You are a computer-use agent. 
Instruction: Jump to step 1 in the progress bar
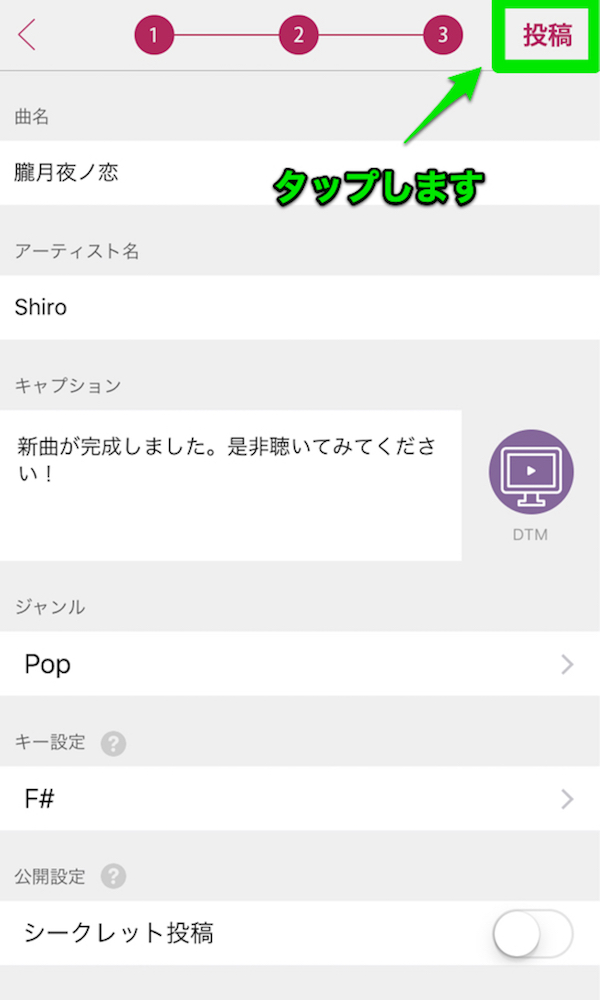point(154,34)
